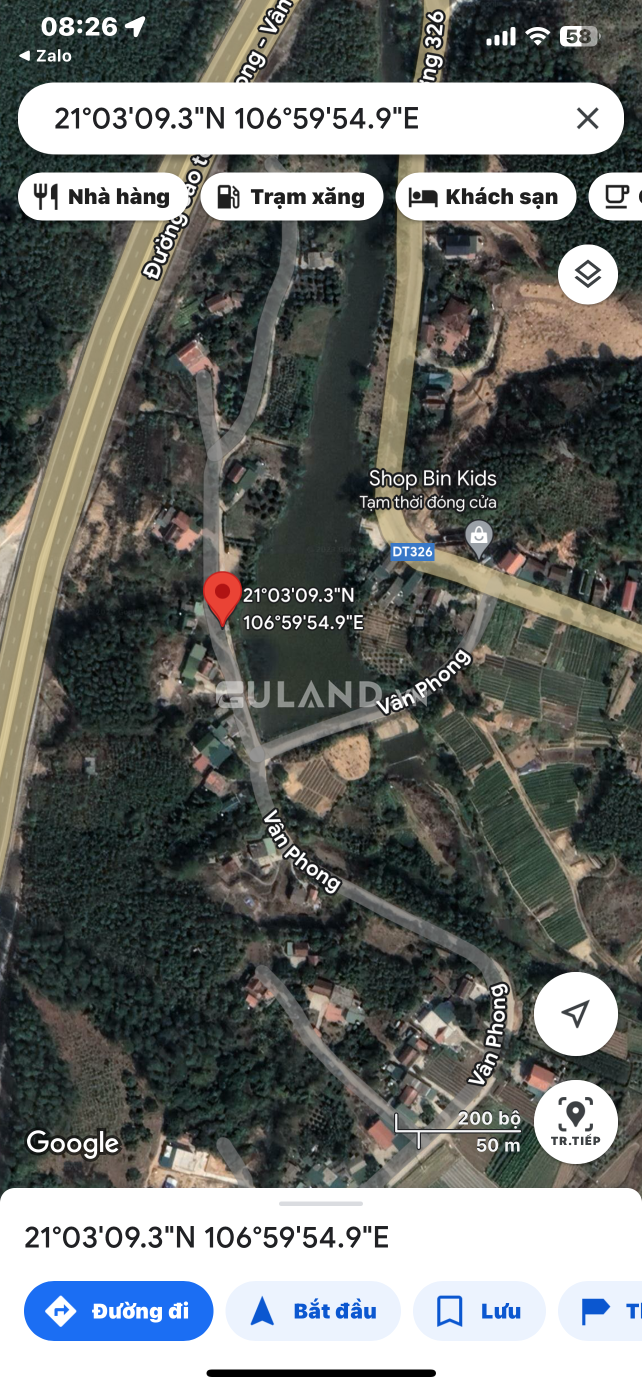Open the Shop Bin Kids place marker
The height and width of the screenshot is (1389, 642).
480,537
